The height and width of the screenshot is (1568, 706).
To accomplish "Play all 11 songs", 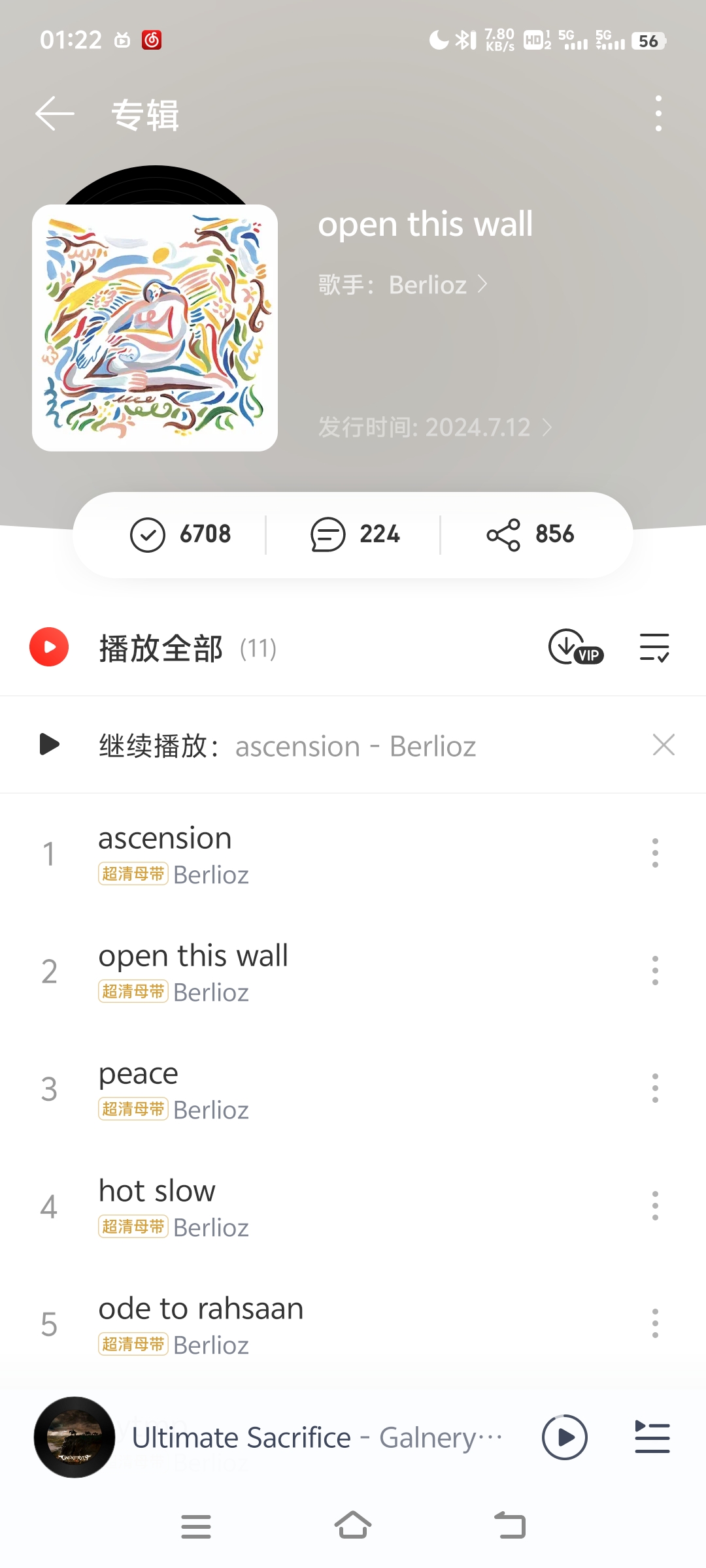I will point(160,648).
